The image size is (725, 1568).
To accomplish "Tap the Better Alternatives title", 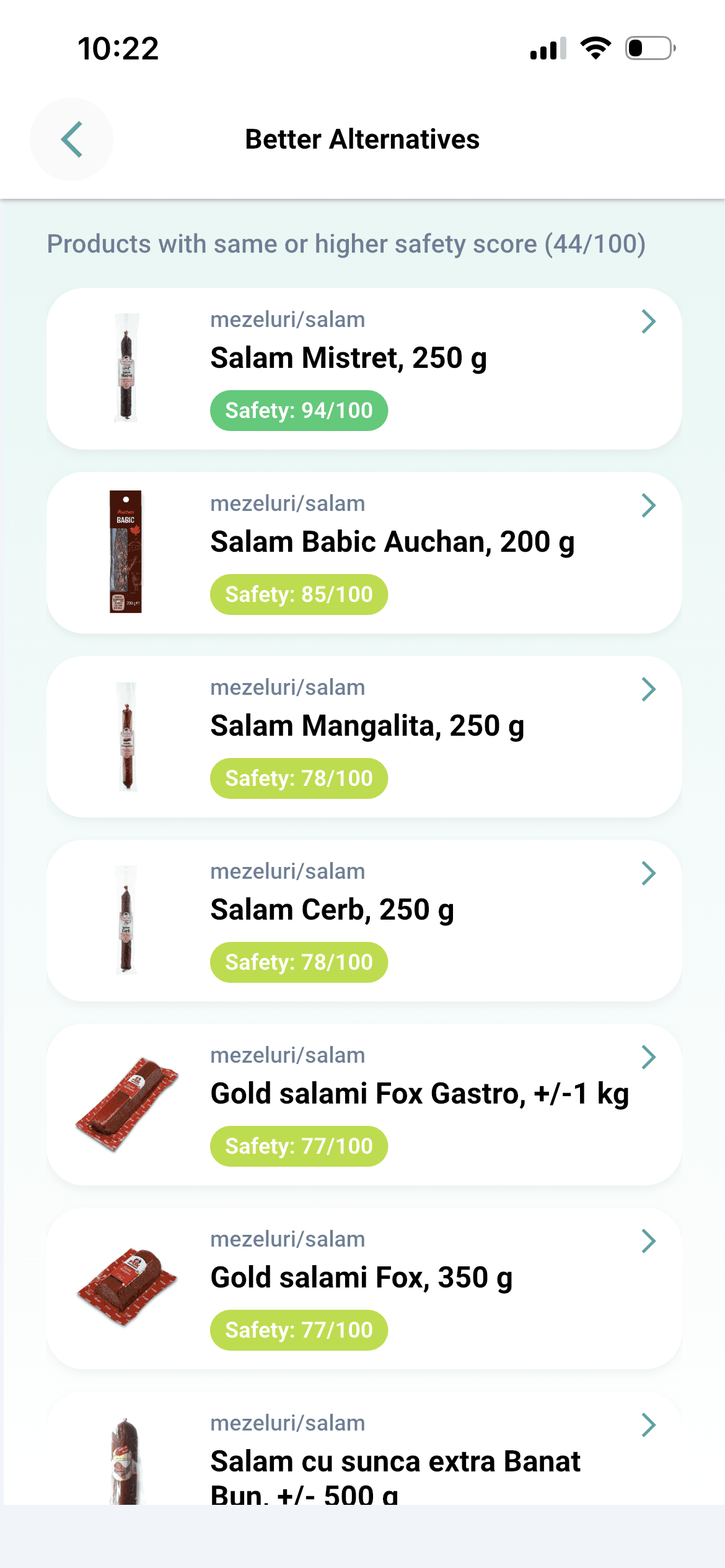I will tap(362, 139).
